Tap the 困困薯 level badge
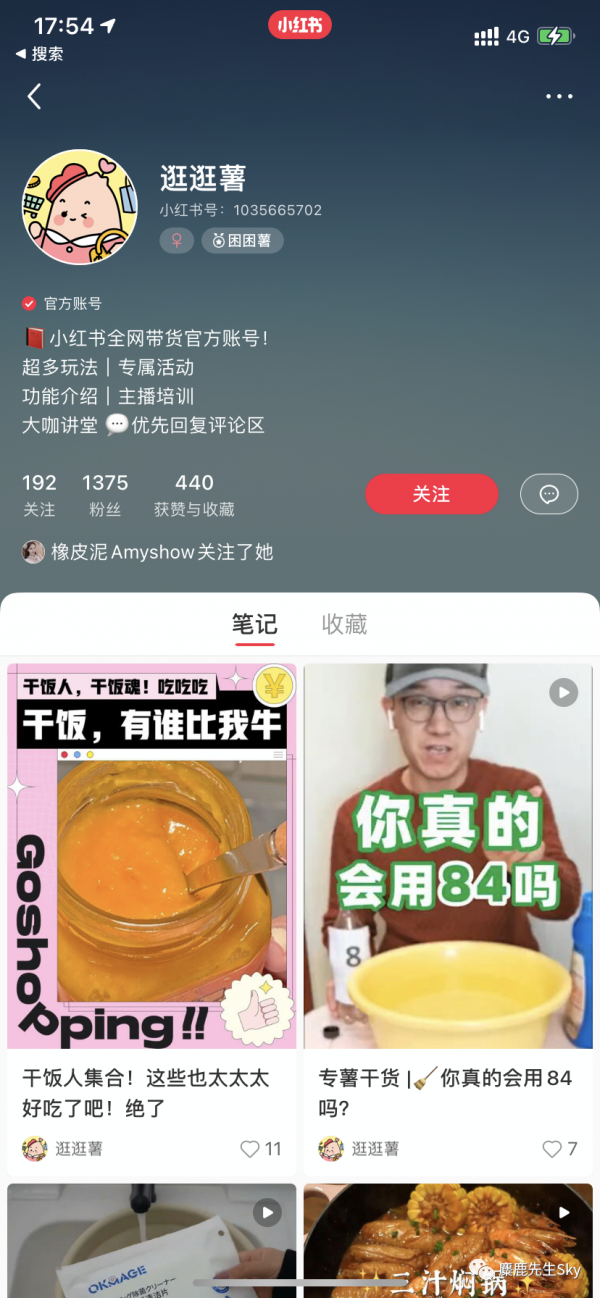600x1298 pixels. click(243, 240)
